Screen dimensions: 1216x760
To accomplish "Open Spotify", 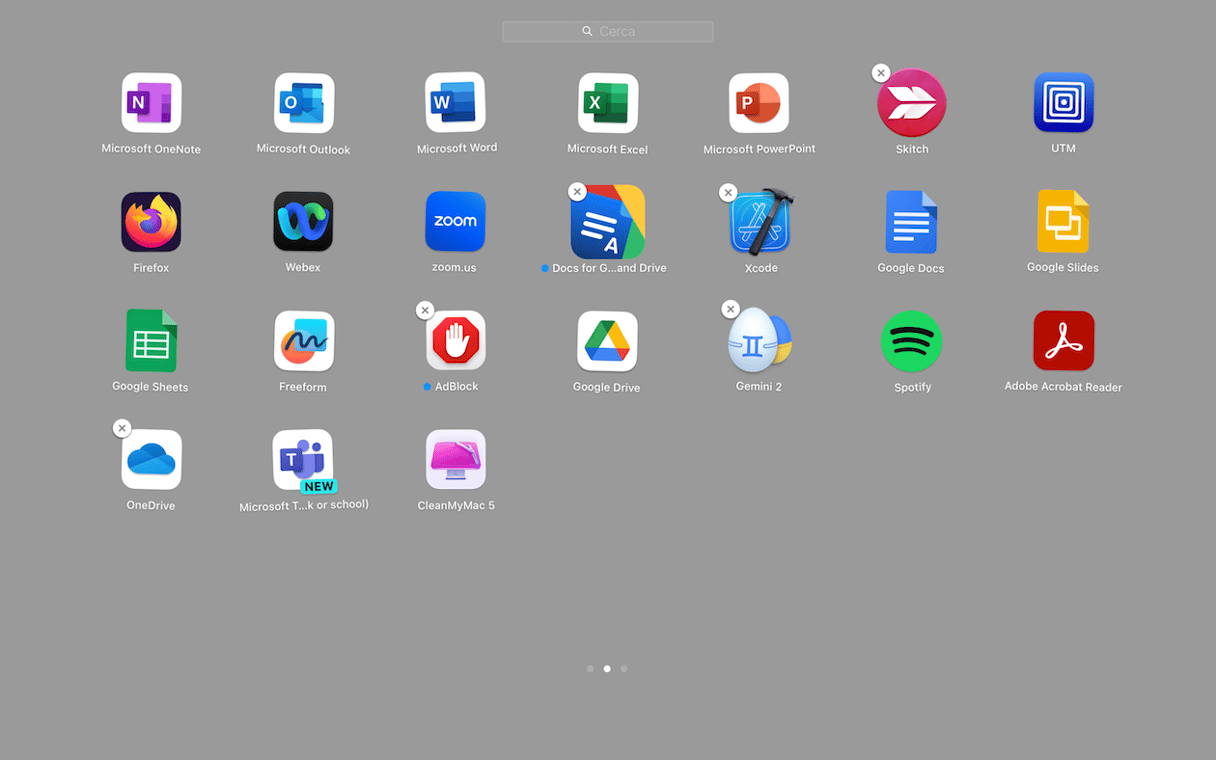I will pyautogui.click(x=912, y=341).
